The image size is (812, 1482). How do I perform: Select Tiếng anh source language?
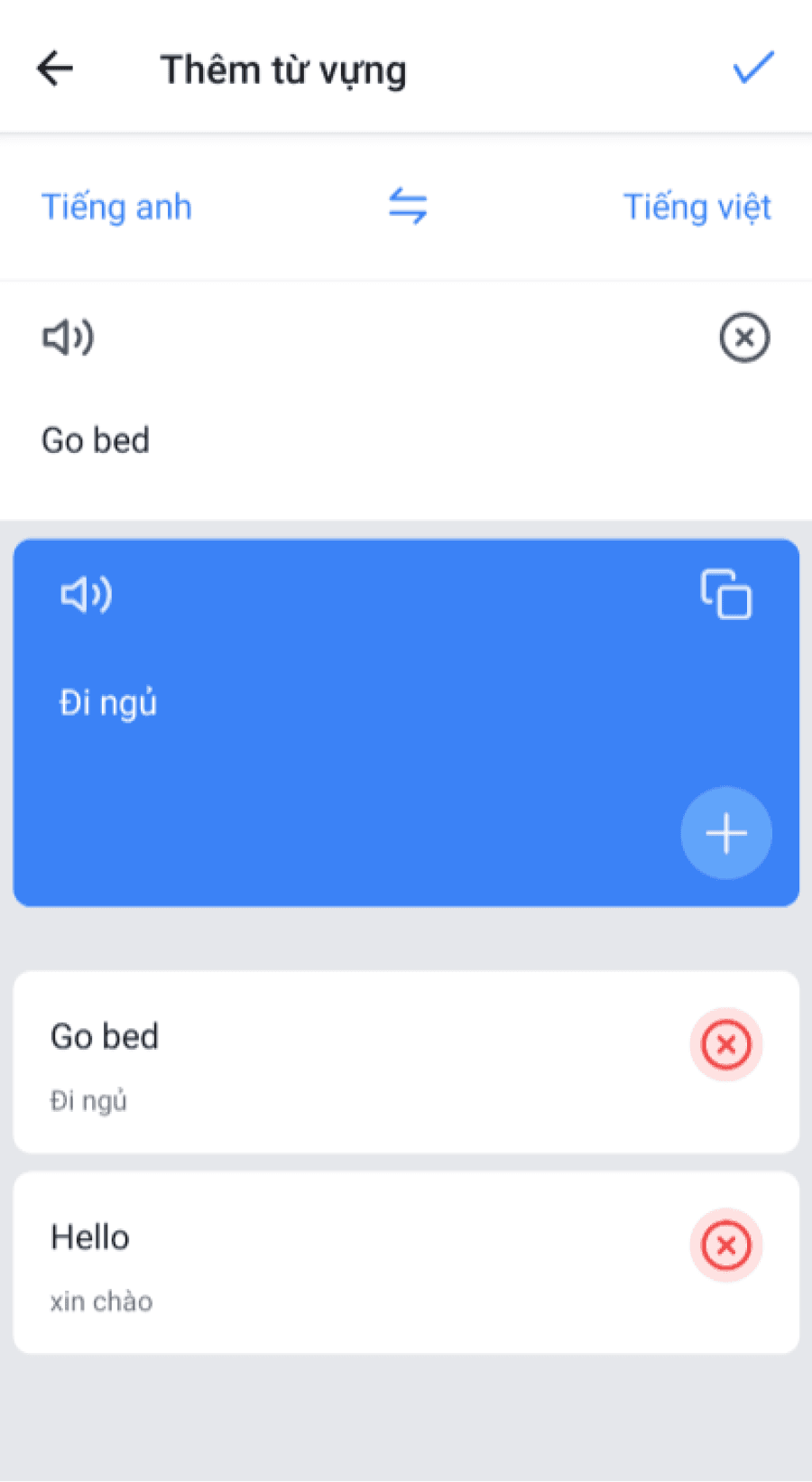pos(116,207)
